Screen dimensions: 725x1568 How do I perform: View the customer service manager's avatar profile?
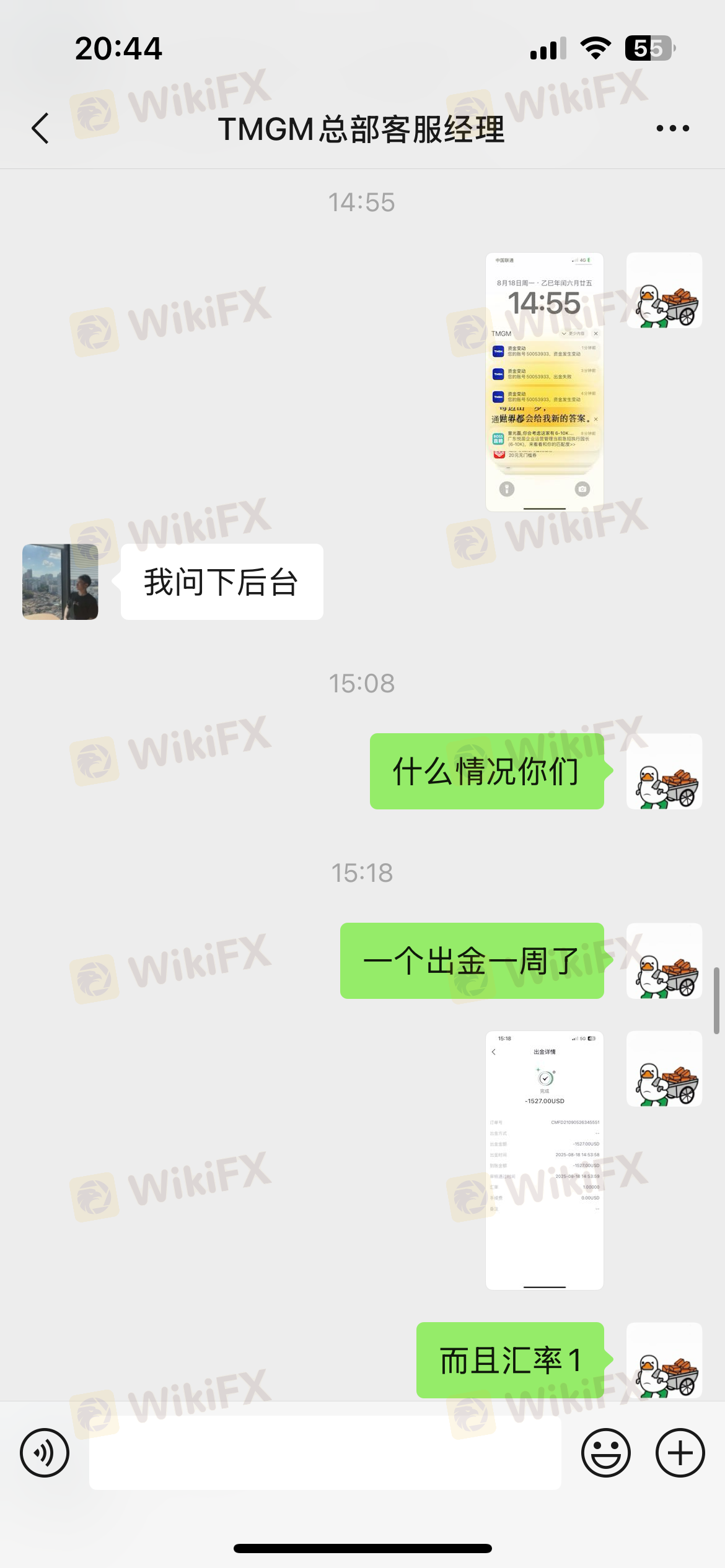(x=60, y=581)
